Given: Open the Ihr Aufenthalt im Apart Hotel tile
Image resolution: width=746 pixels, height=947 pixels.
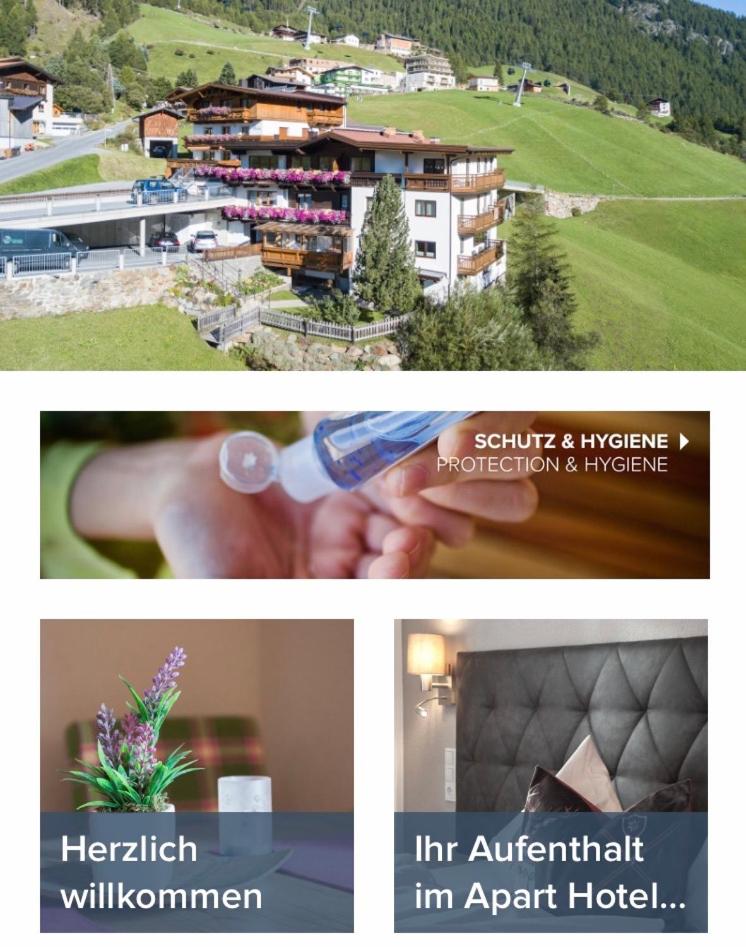Looking at the screenshot, I should [550, 776].
